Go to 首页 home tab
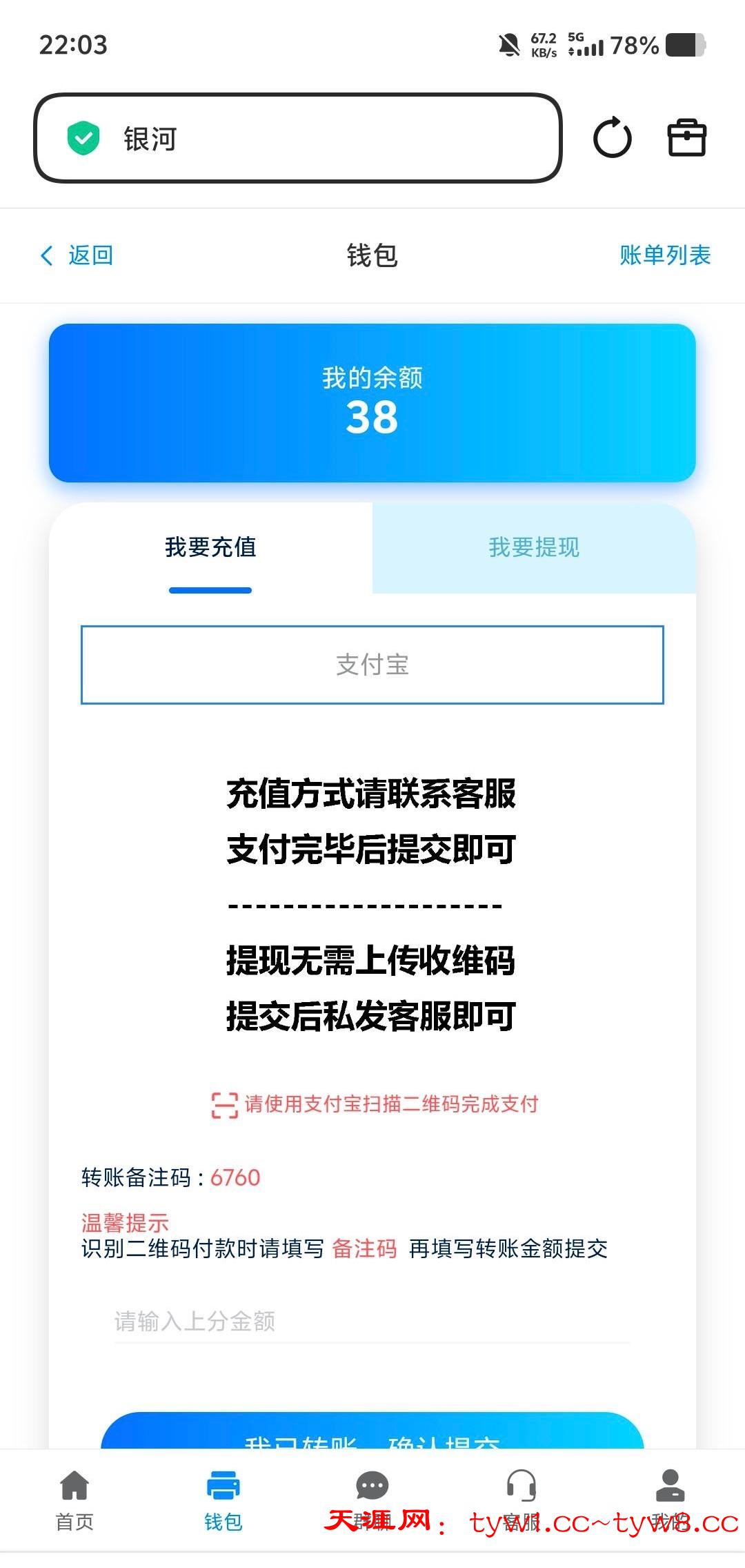 point(74,1499)
